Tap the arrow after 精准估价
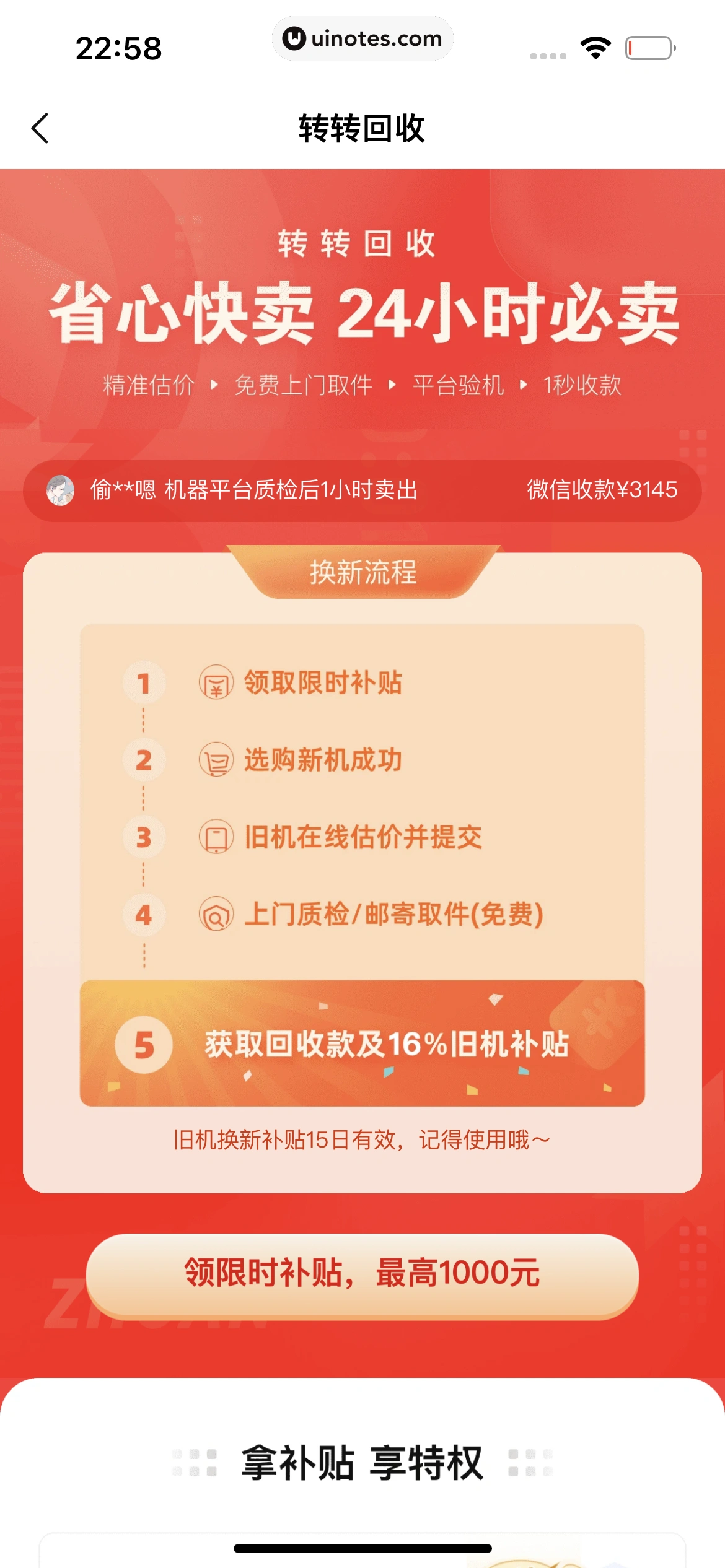The height and width of the screenshot is (1568, 725). (x=213, y=385)
